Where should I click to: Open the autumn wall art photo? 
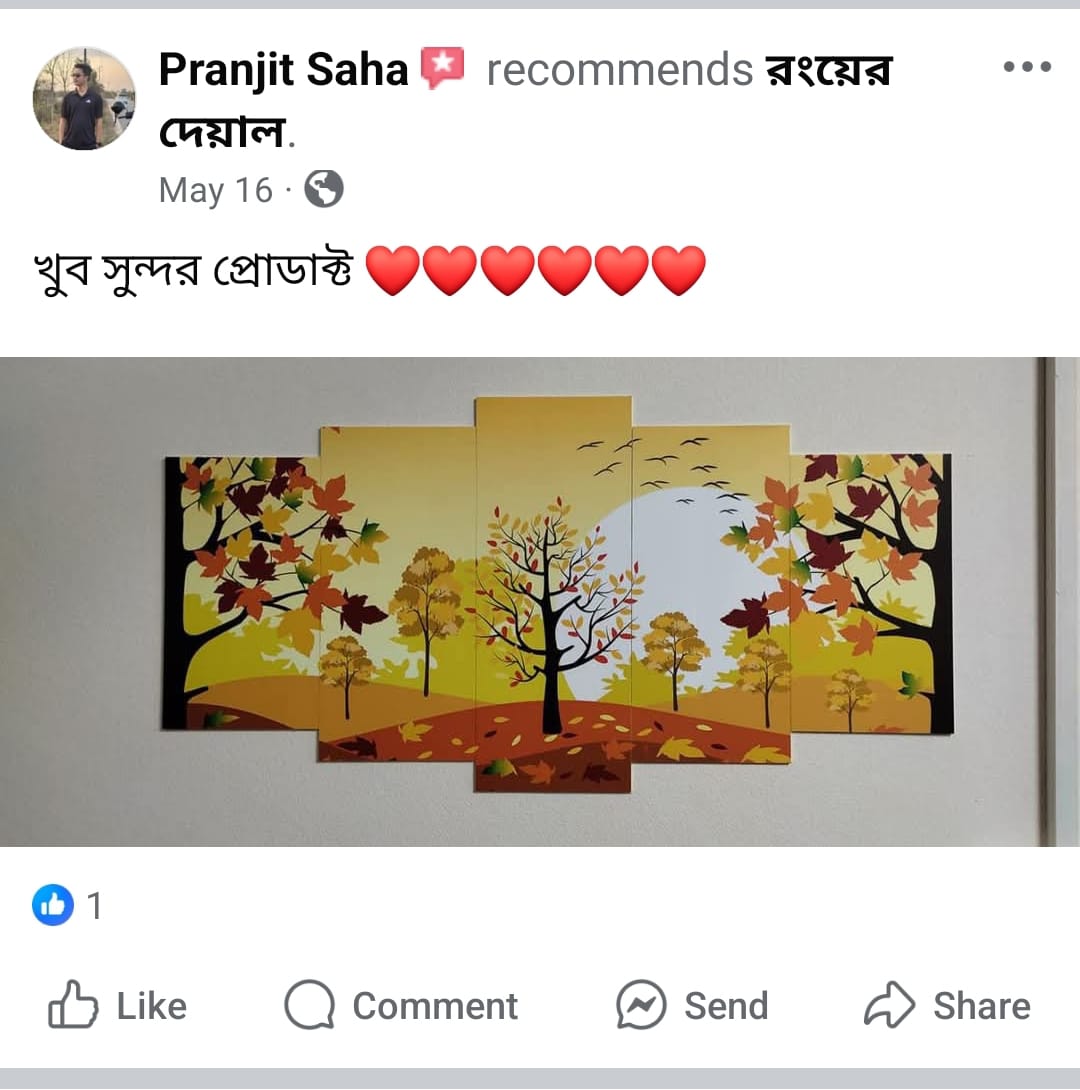540,600
